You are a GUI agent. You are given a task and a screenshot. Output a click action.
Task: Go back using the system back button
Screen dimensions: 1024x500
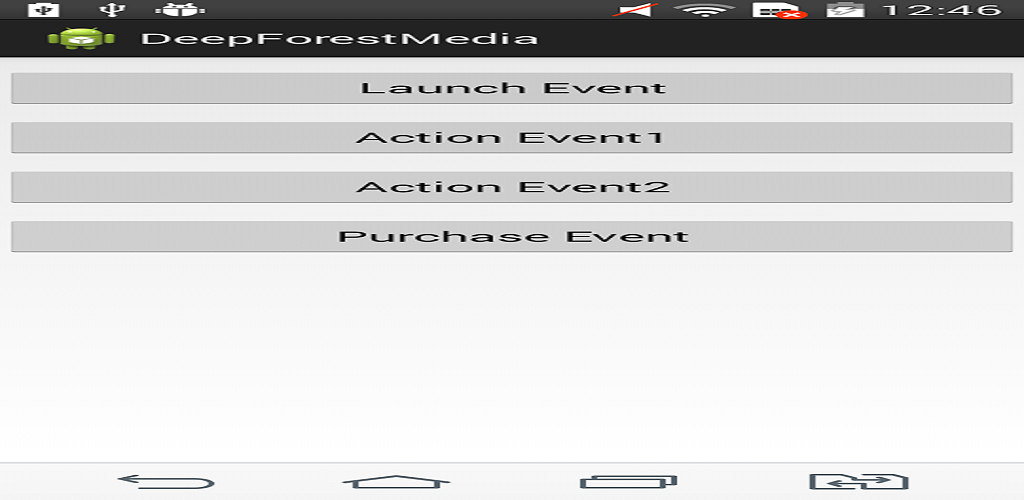click(165, 481)
